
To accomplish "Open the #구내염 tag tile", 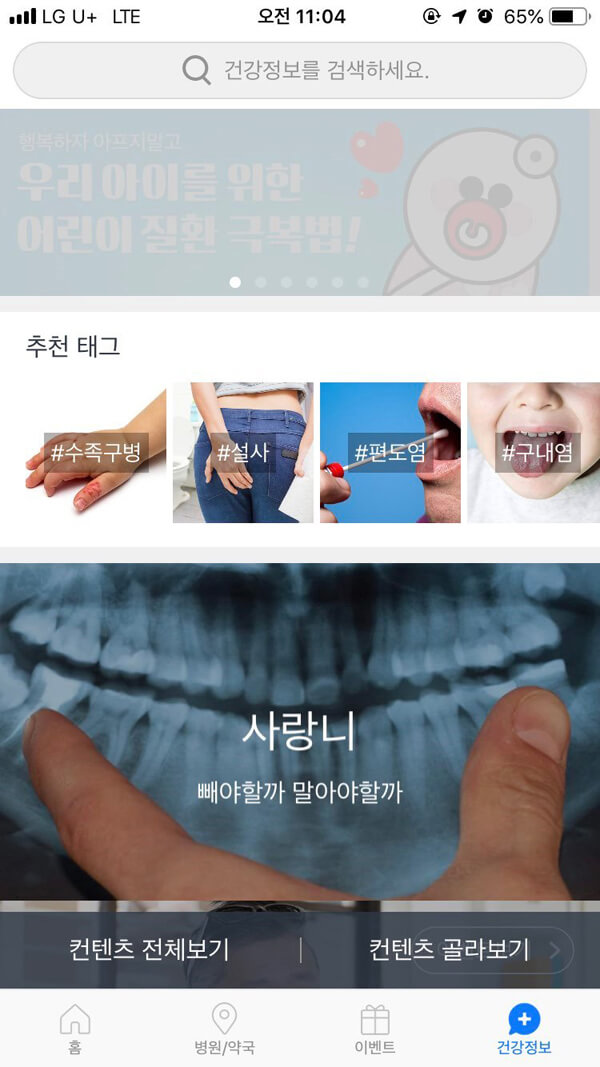I will [534, 453].
